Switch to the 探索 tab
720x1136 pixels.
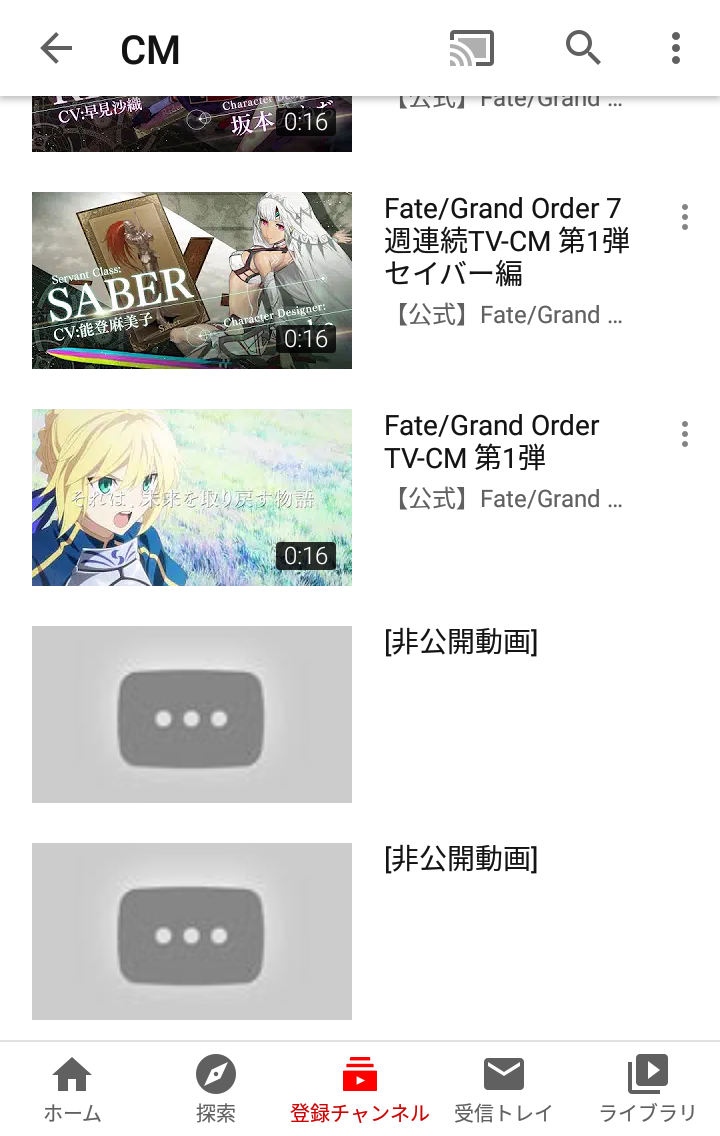pyautogui.click(x=216, y=1088)
